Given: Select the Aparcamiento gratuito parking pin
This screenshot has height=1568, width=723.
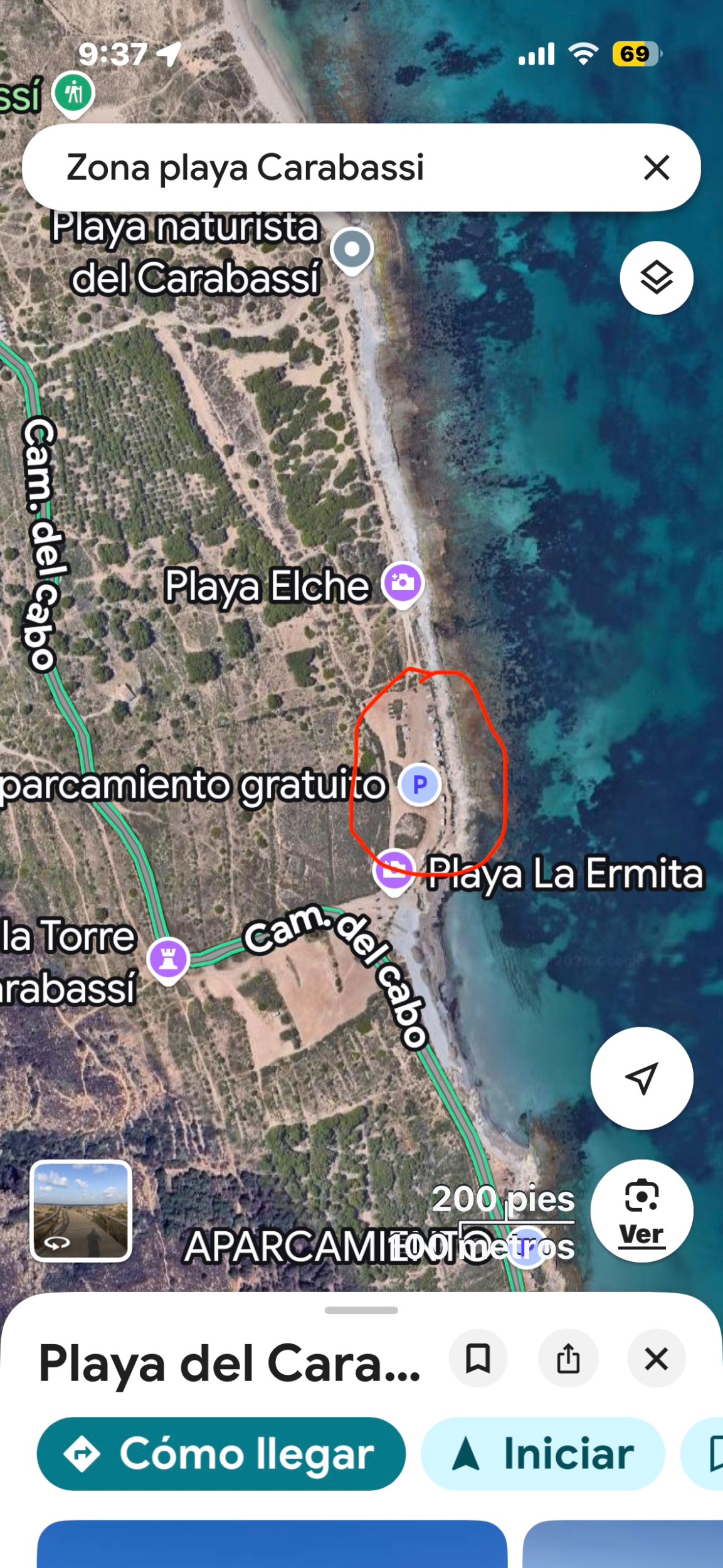Looking at the screenshot, I should click(x=420, y=784).
